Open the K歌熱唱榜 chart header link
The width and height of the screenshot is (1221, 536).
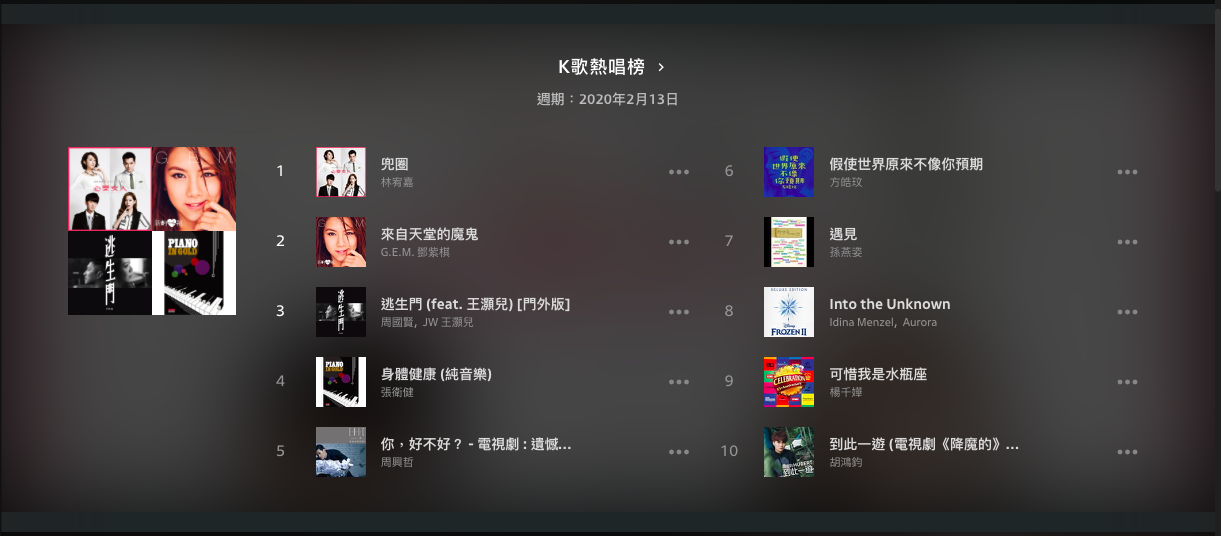tap(610, 67)
